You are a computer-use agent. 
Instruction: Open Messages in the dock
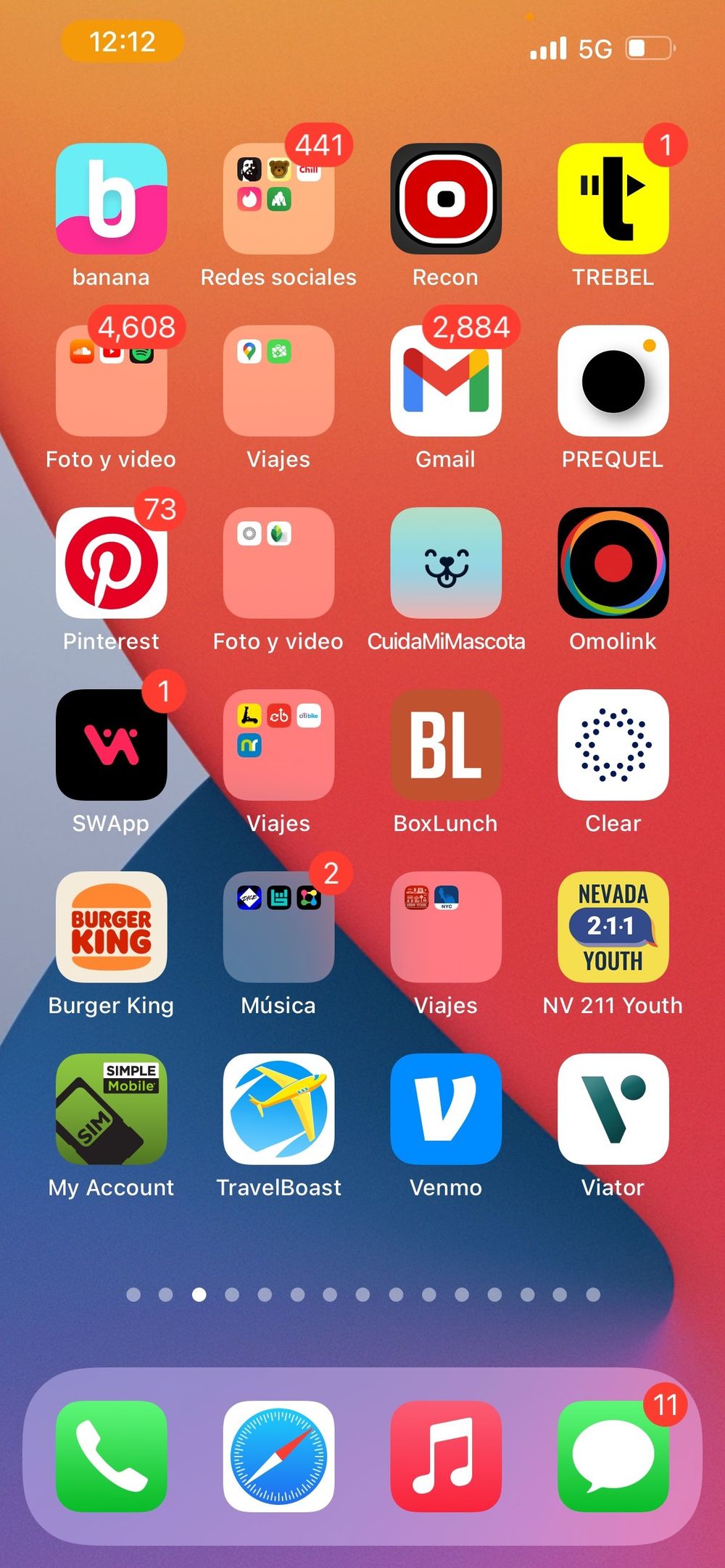[x=613, y=1456]
